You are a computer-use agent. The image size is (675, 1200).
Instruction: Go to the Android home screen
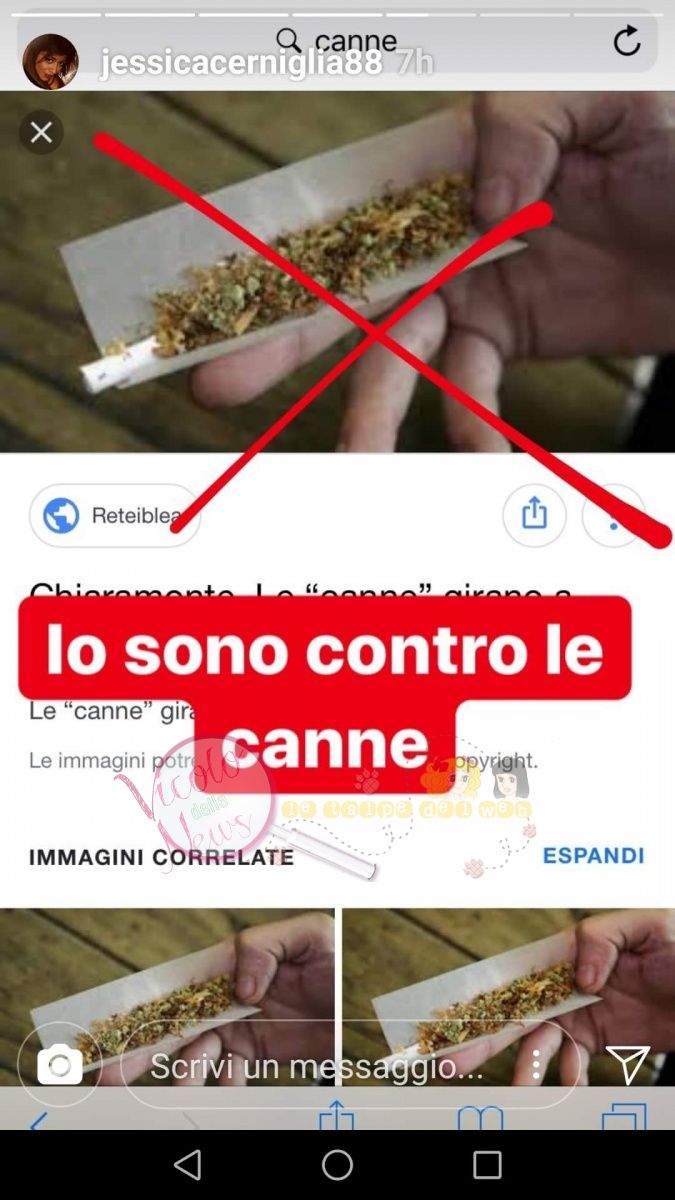click(x=337, y=1165)
